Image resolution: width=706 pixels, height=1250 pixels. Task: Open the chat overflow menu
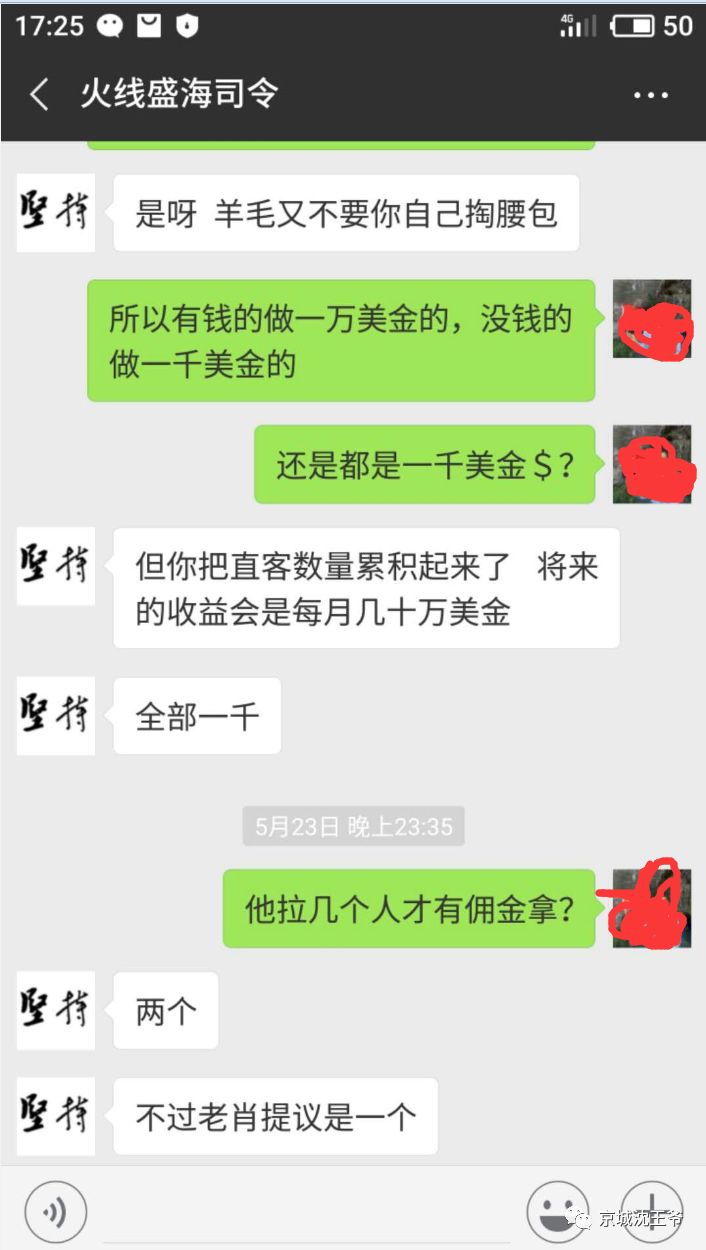click(651, 95)
